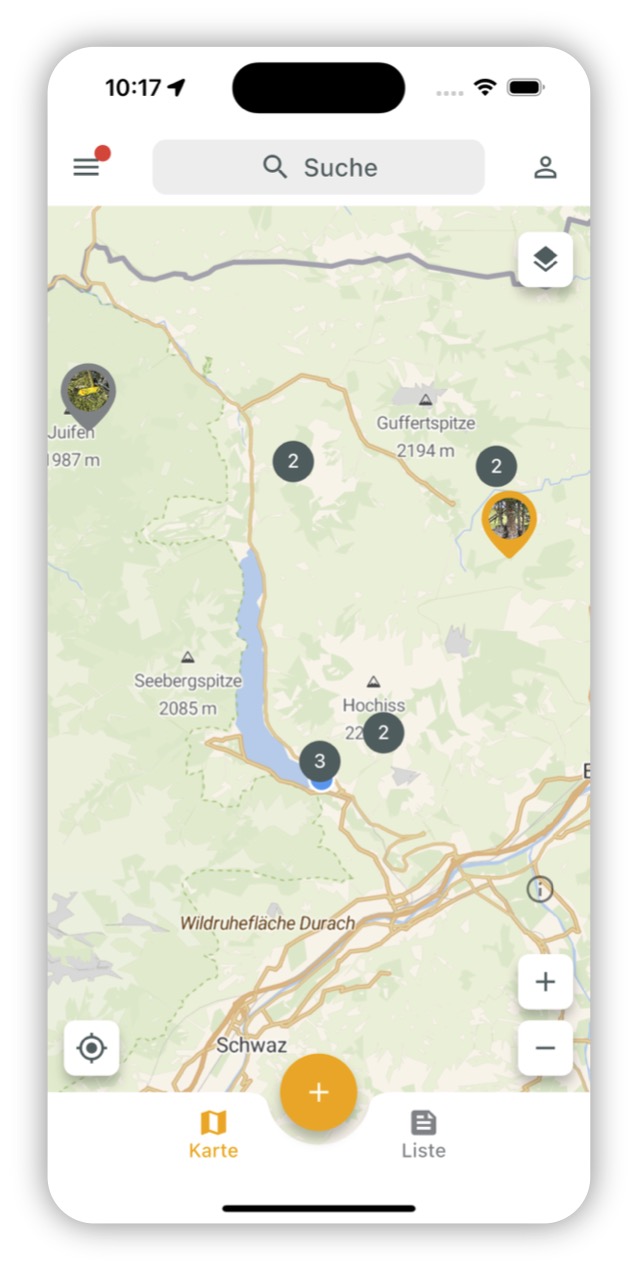Tap the Suche search field
Screen dimensions: 637x1271
(318, 167)
